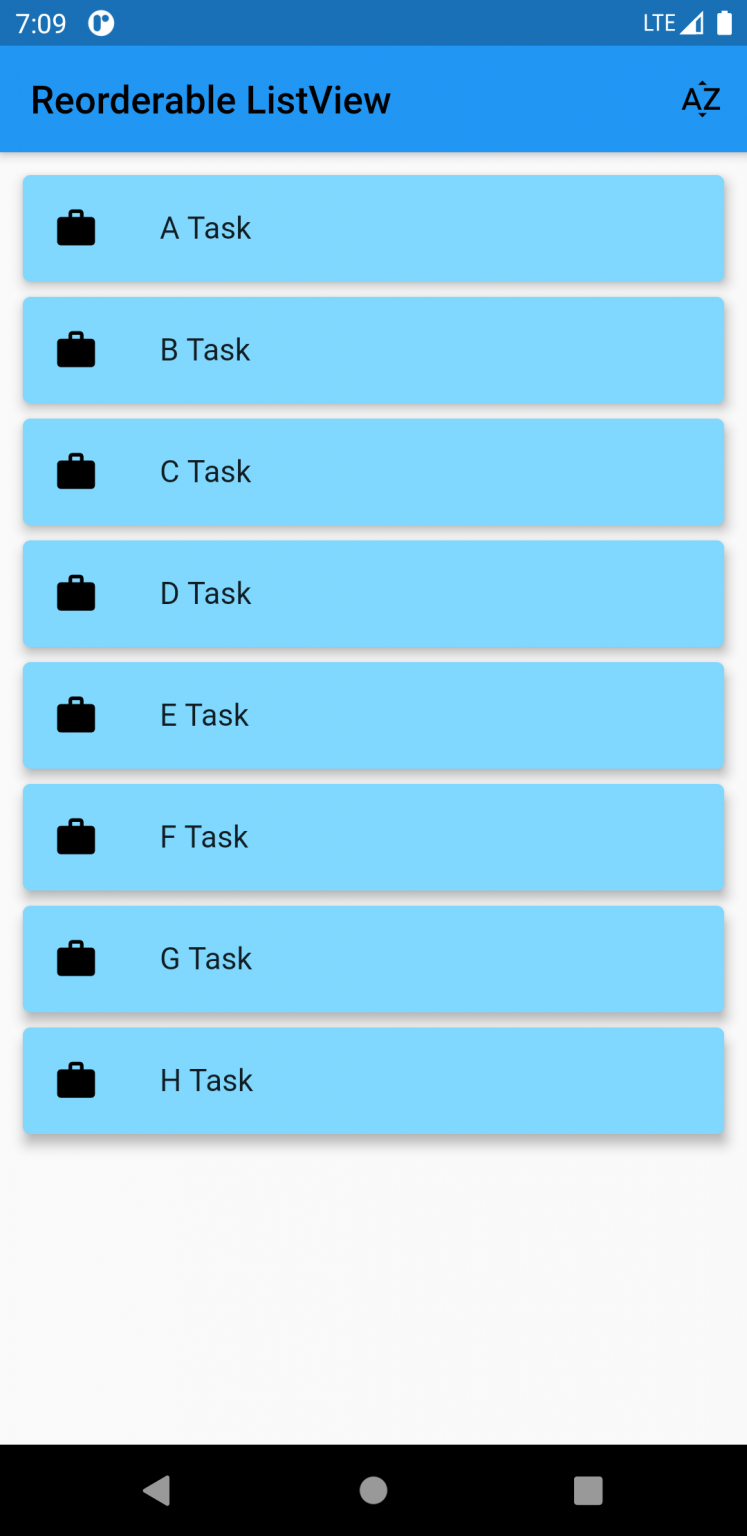This screenshot has width=747, height=1536.
Task: Select the E Task item
Action: coord(373,715)
